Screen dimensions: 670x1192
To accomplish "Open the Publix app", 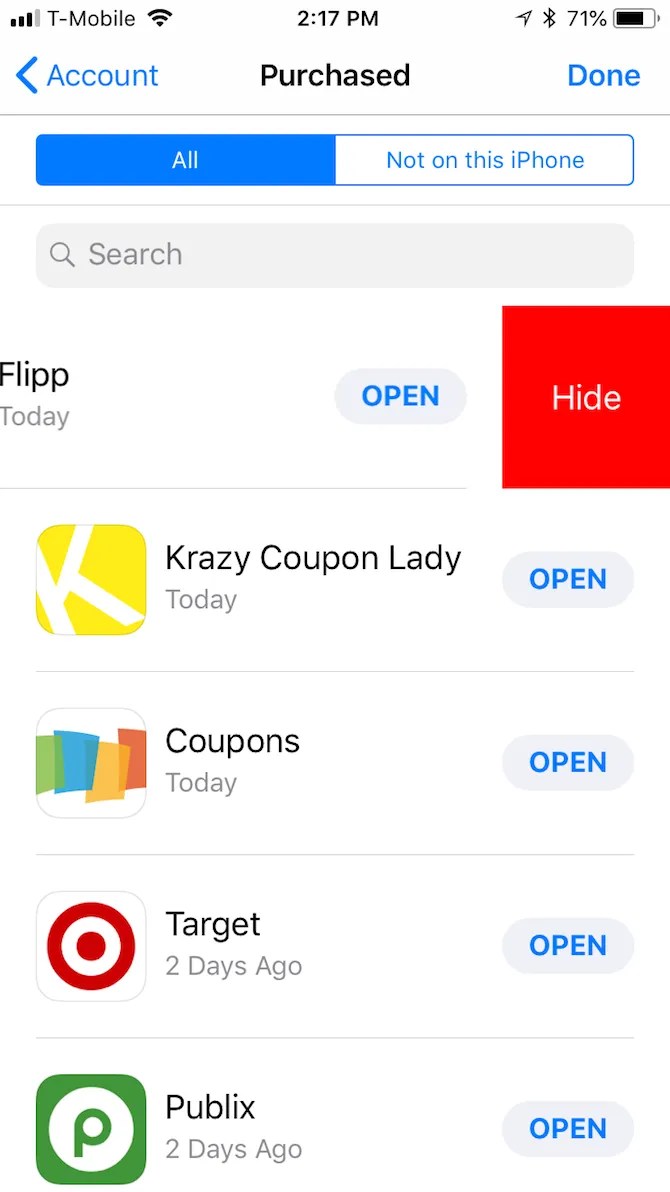I will coord(567,1128).
